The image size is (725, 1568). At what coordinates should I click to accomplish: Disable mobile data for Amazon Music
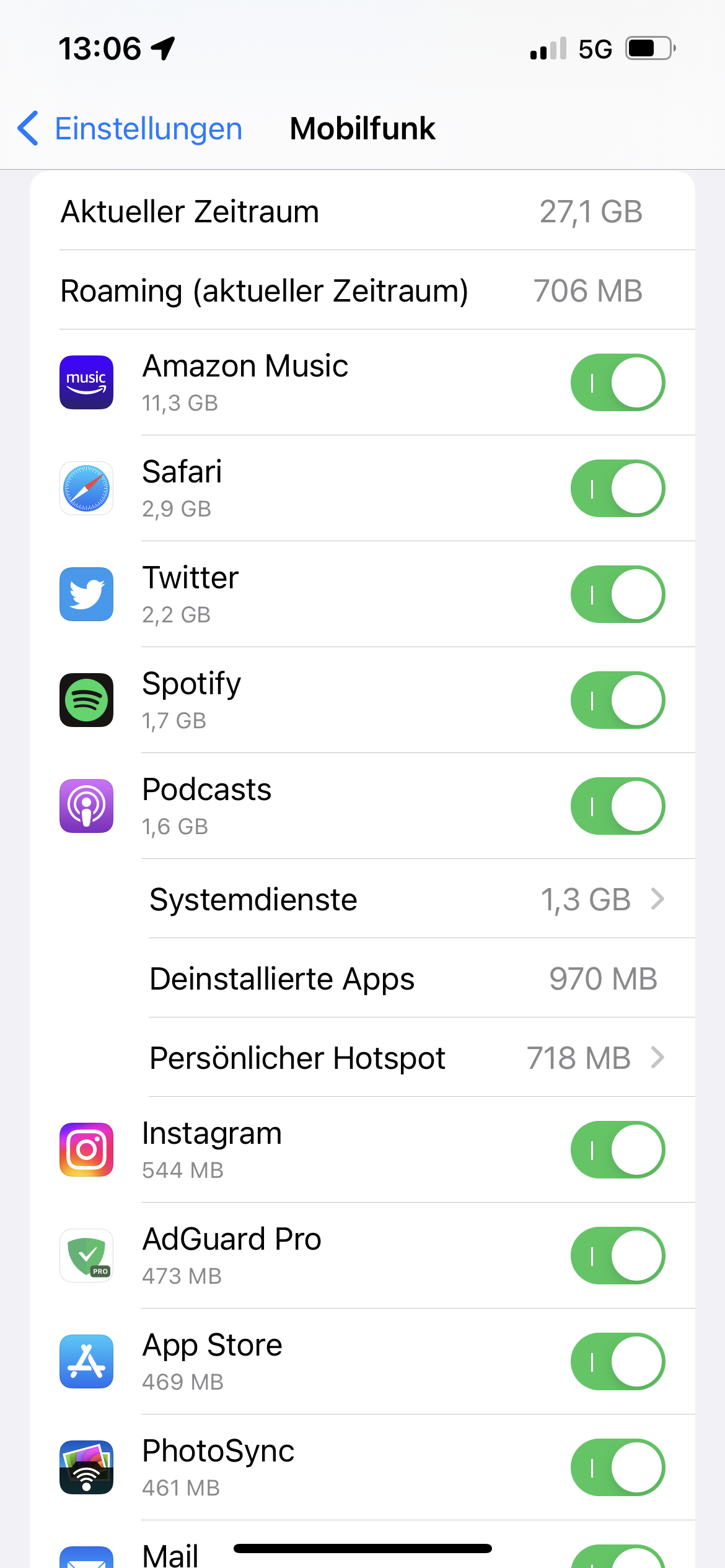(617, 383)
